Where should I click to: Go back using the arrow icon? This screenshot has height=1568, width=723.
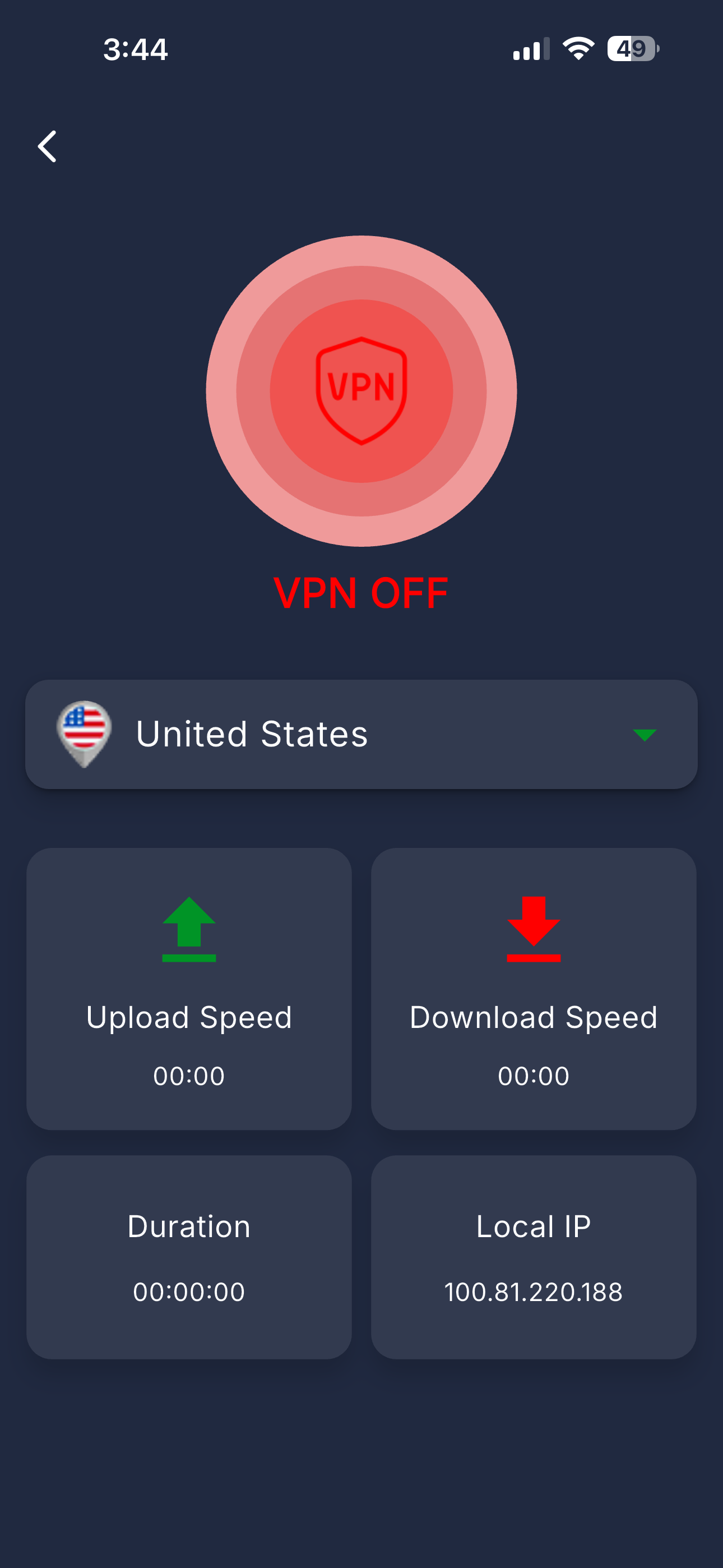48,147
